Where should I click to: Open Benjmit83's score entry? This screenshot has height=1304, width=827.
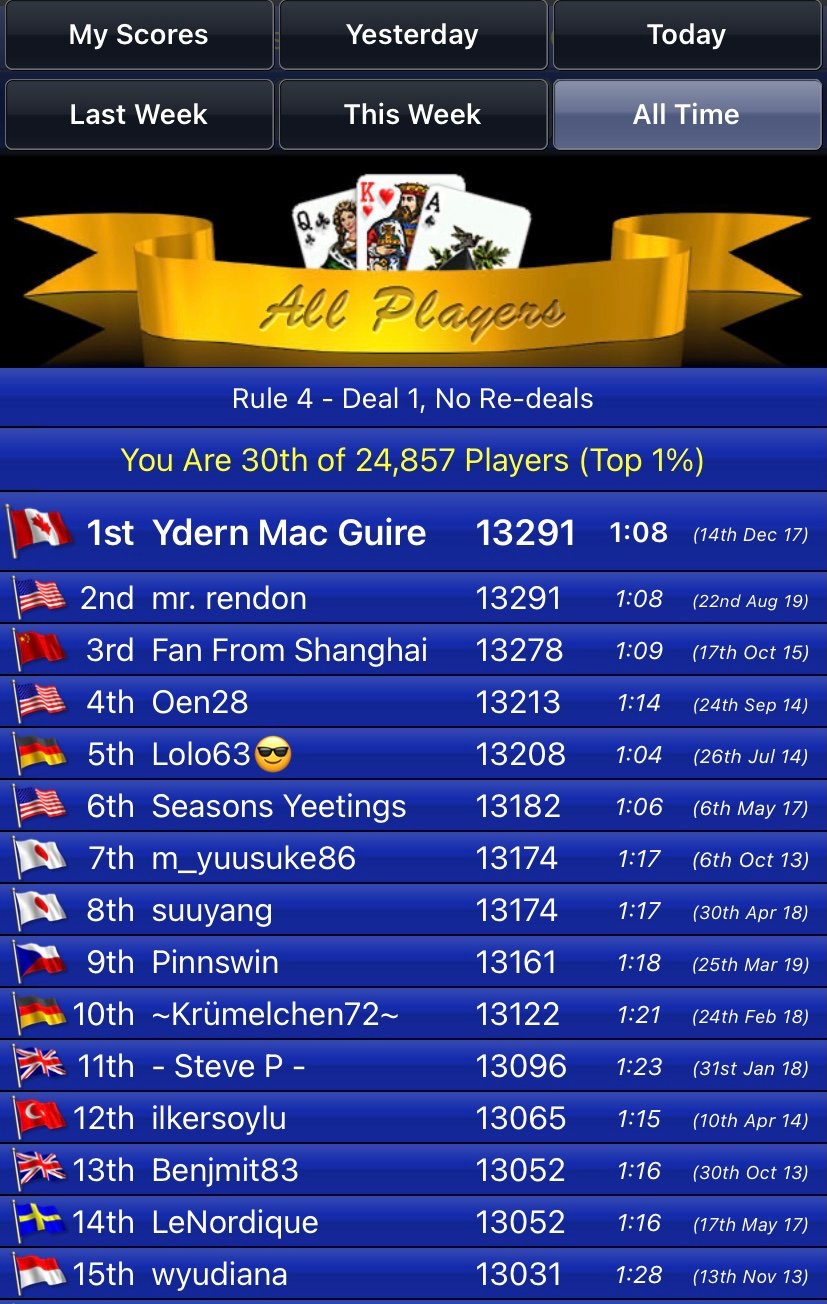[x=413, y=1171]
